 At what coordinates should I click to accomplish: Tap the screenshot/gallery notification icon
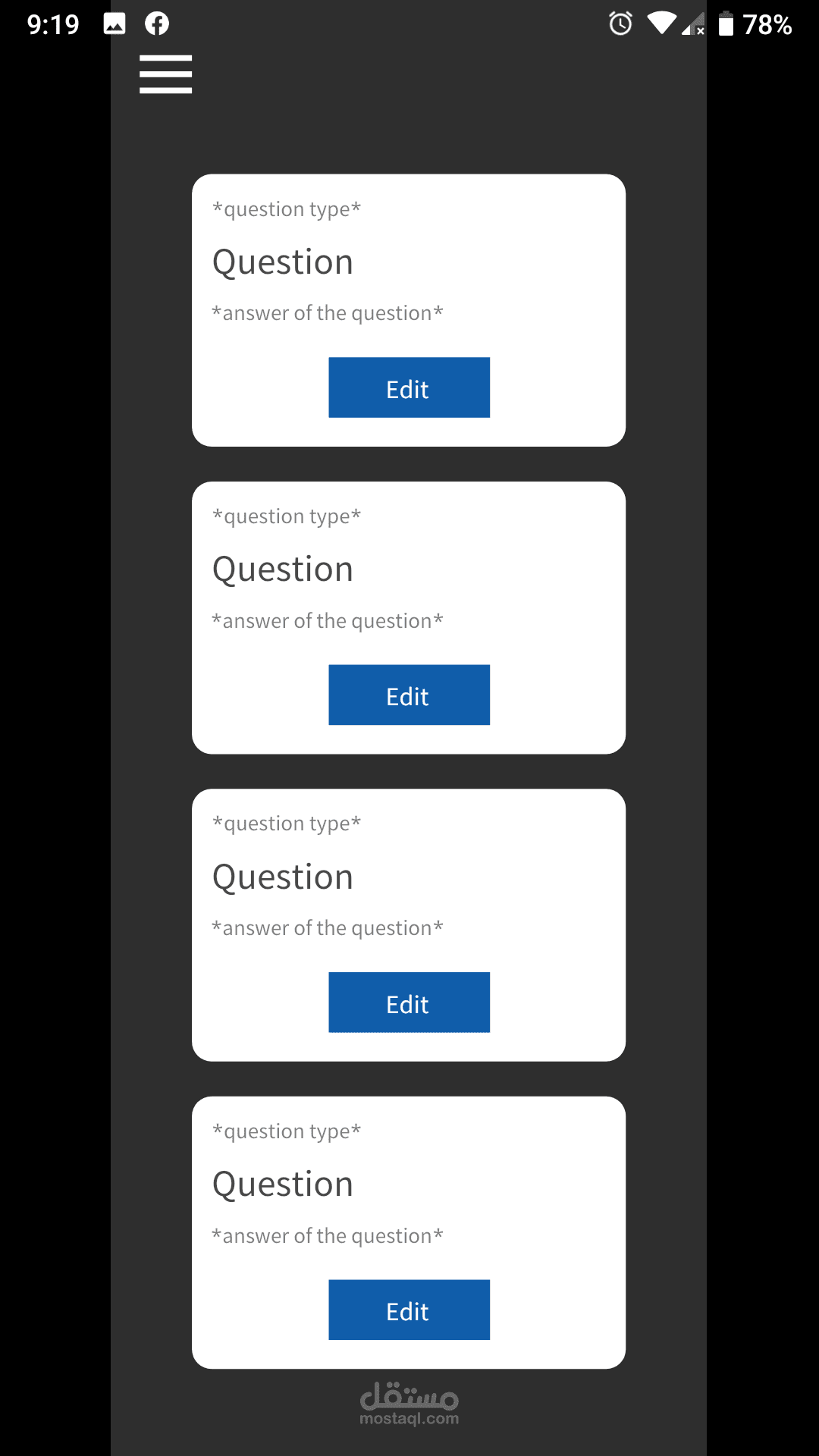115,24
